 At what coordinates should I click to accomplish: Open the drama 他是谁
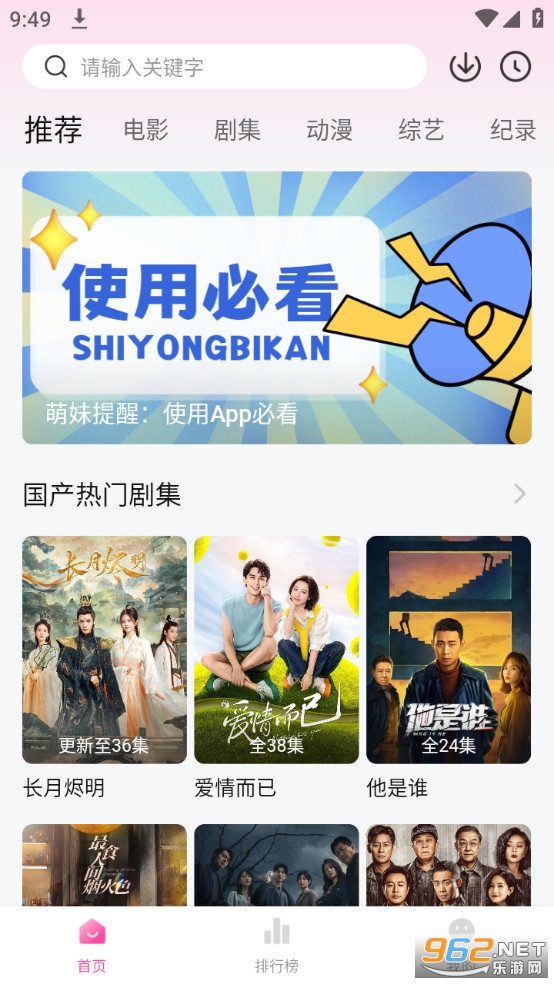(449, 650)
